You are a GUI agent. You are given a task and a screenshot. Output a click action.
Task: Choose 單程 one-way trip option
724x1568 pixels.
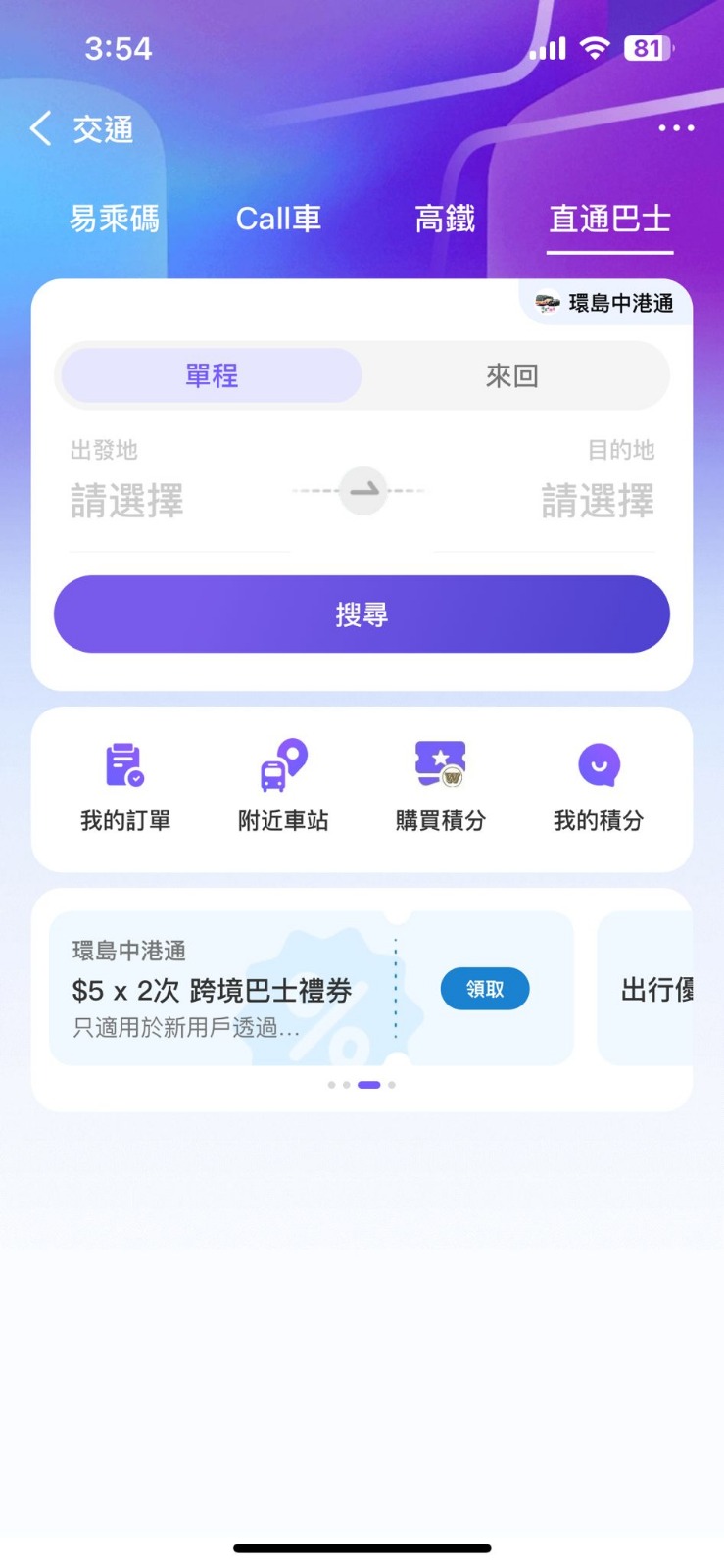click(x=212, y=375)
